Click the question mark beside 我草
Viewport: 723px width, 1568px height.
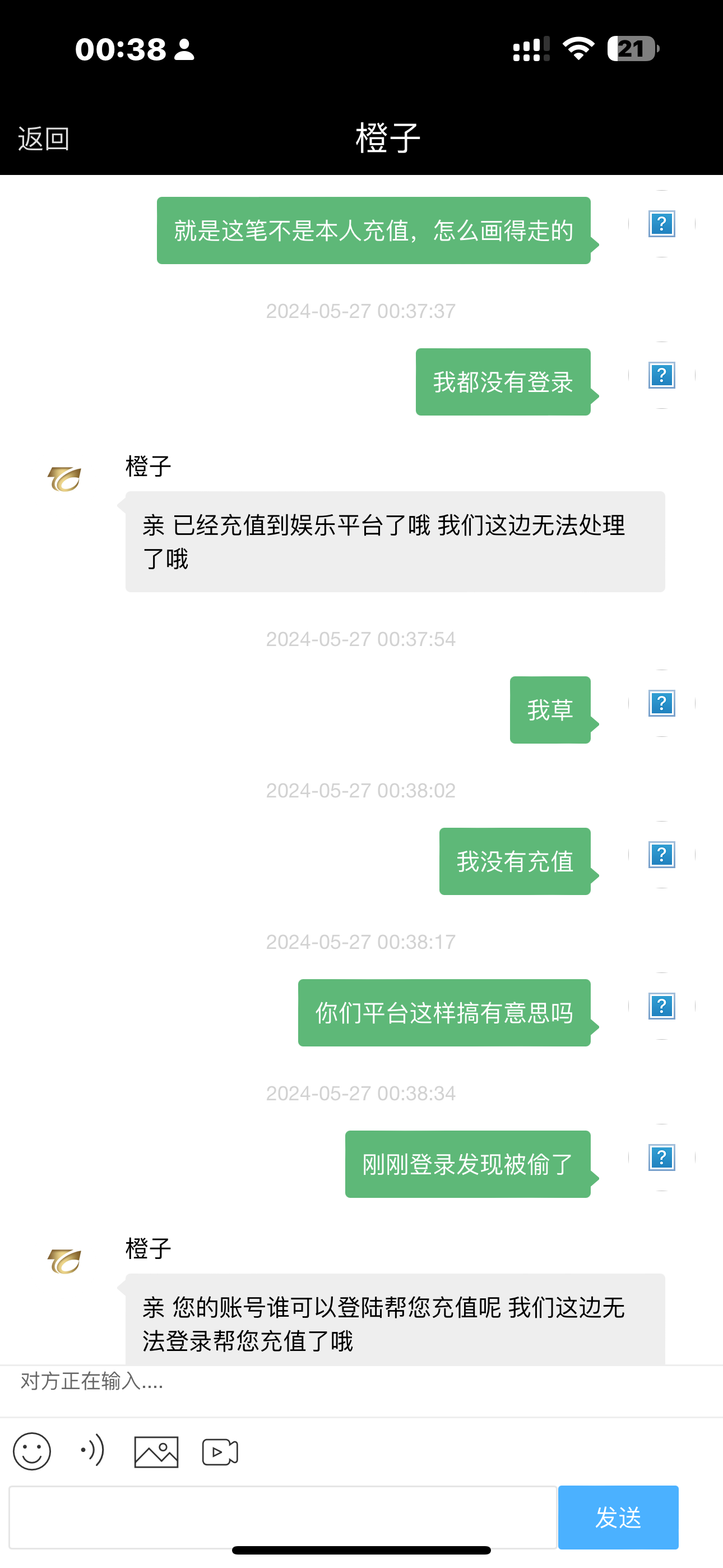tap(661, 704)
